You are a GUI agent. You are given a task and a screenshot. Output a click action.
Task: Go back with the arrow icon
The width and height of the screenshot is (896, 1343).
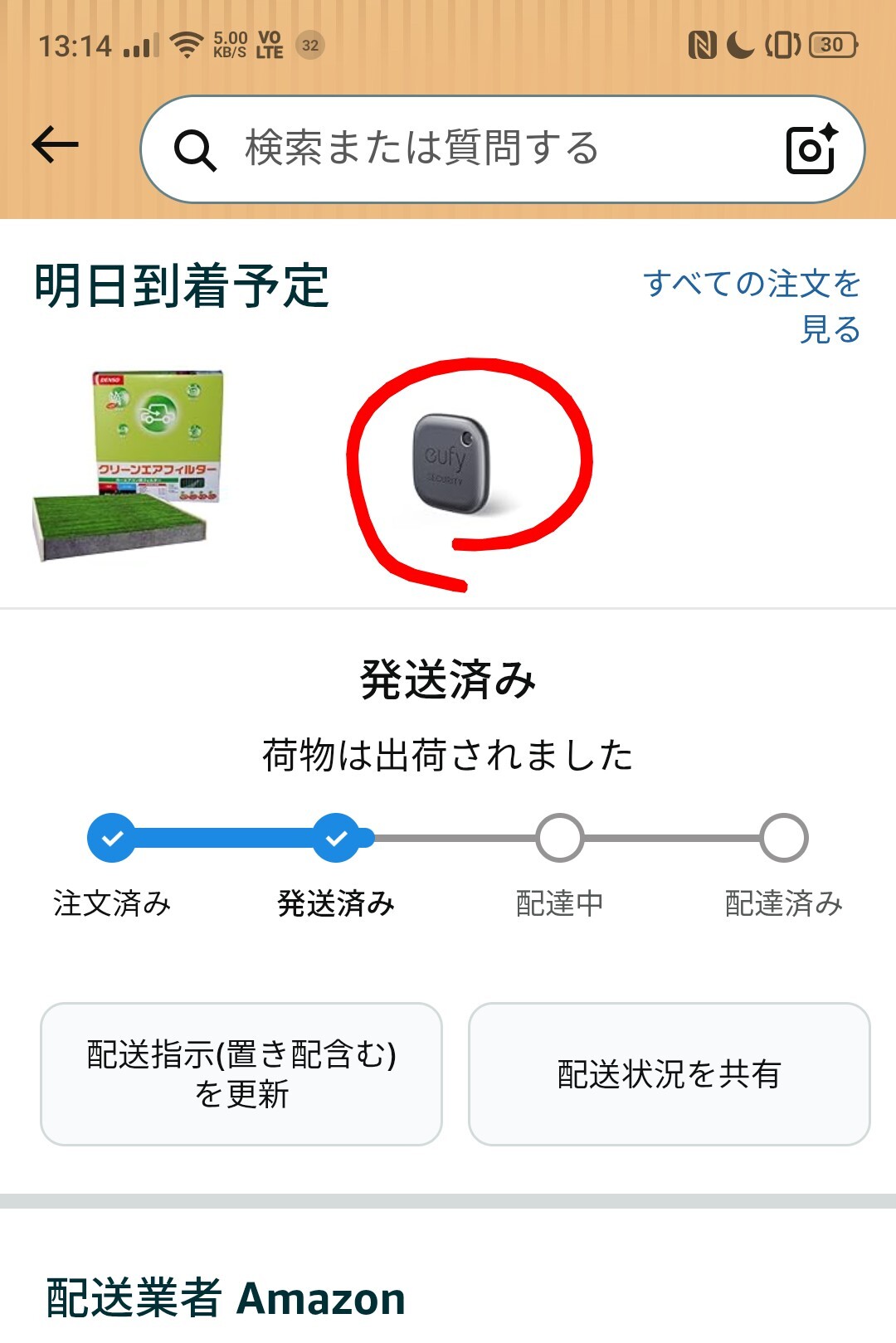(55, 146)
